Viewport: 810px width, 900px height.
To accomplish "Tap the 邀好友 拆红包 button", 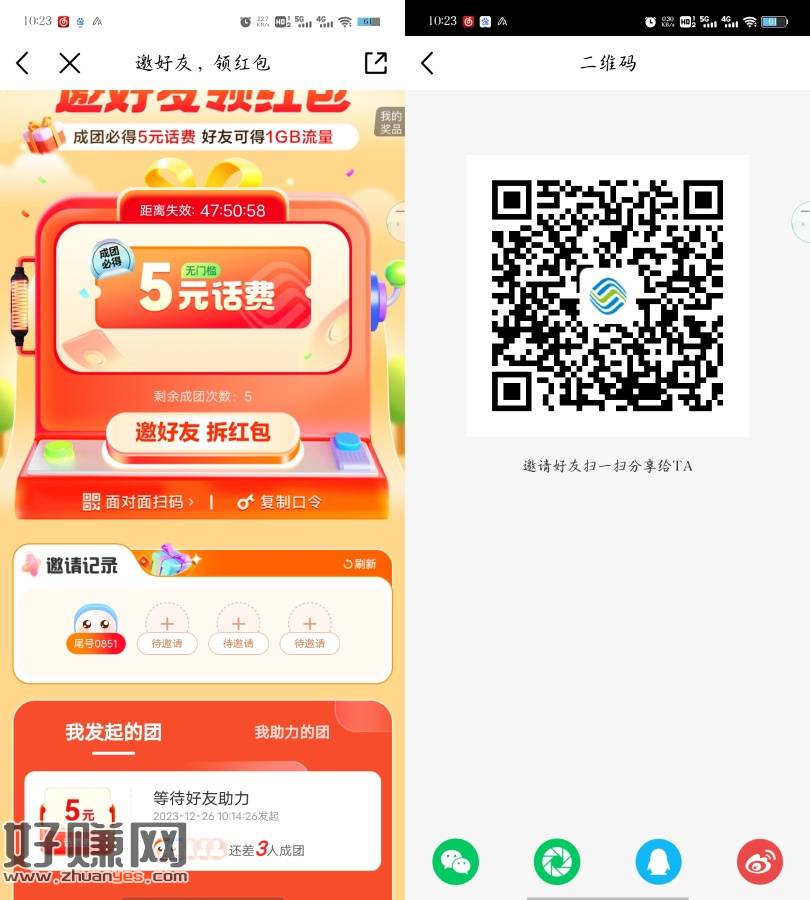I will [203, 433].
